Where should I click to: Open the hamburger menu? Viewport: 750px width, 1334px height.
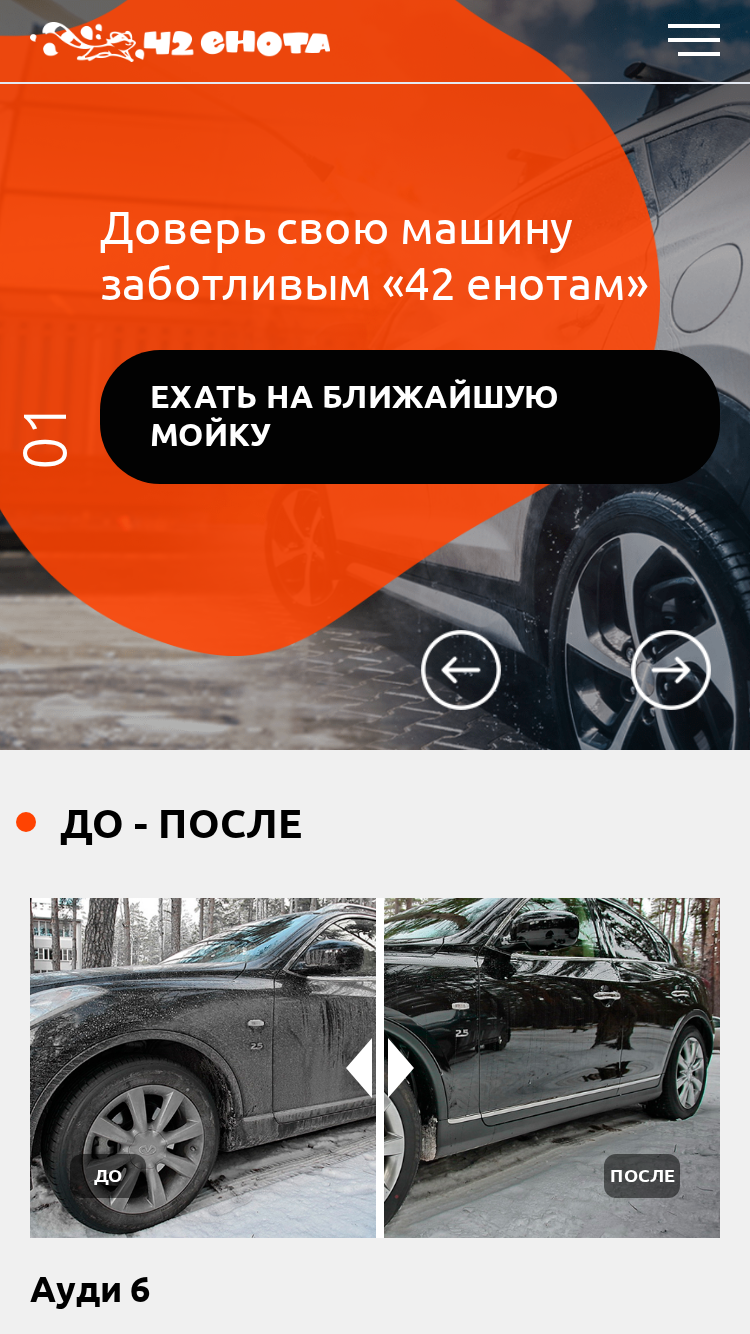coord(694,40)
